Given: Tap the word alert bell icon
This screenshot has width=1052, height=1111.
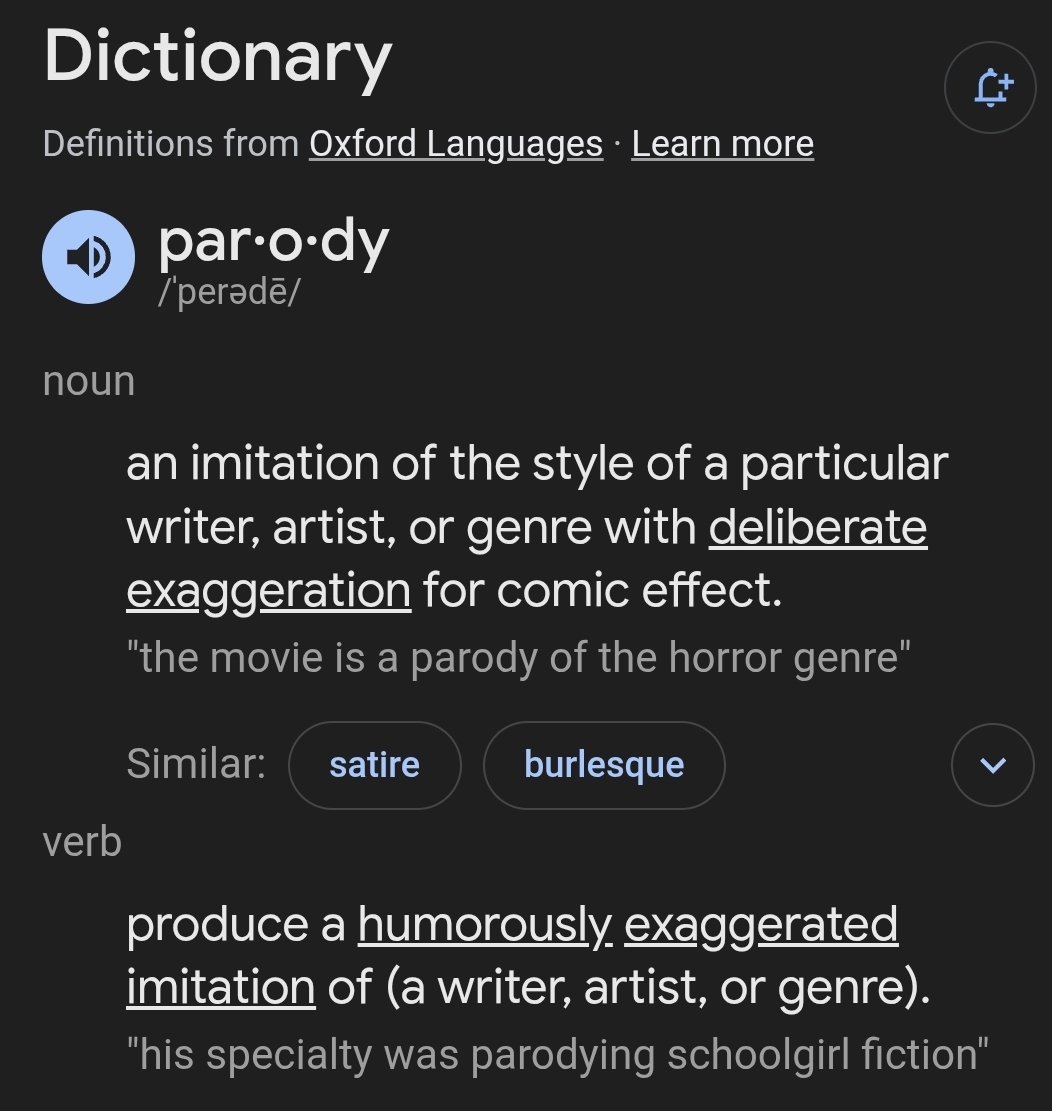Looking at the screenshot, I should pos(991,88).
